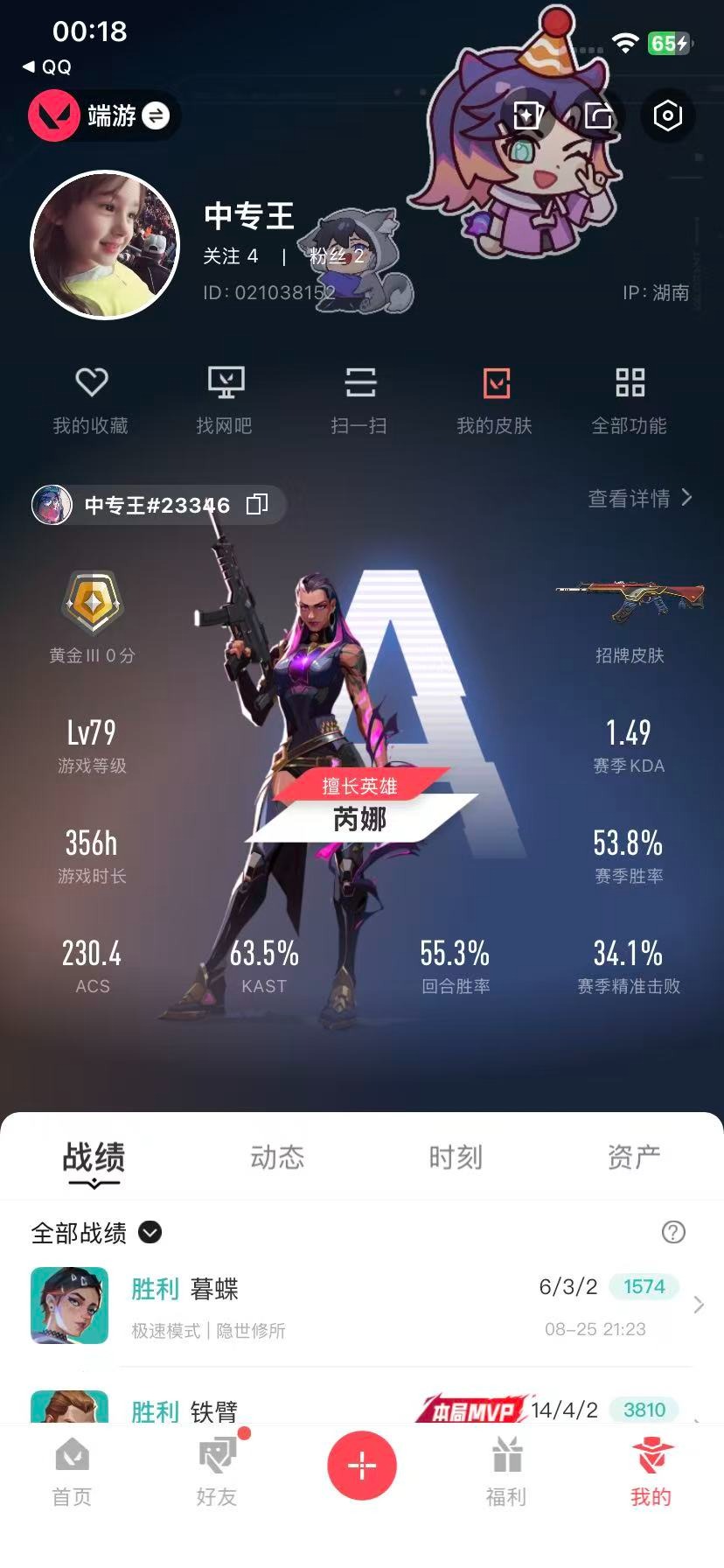Image resolution: width=724 pixels, height=1568 pixels.
Task: Open 我的皮肤 skins
Action: 495,401
